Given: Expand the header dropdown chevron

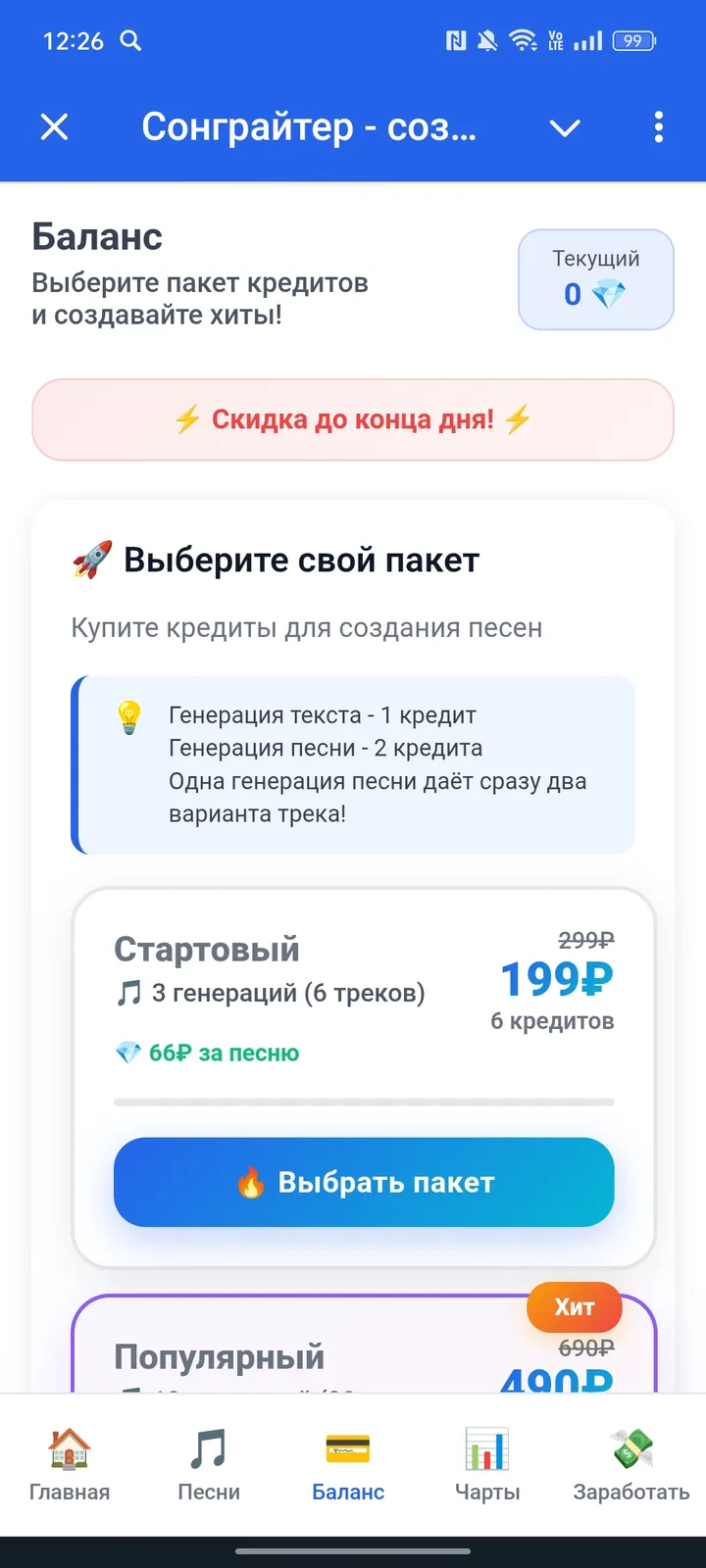Looking at the screenshot, I should tap(565, 127).
